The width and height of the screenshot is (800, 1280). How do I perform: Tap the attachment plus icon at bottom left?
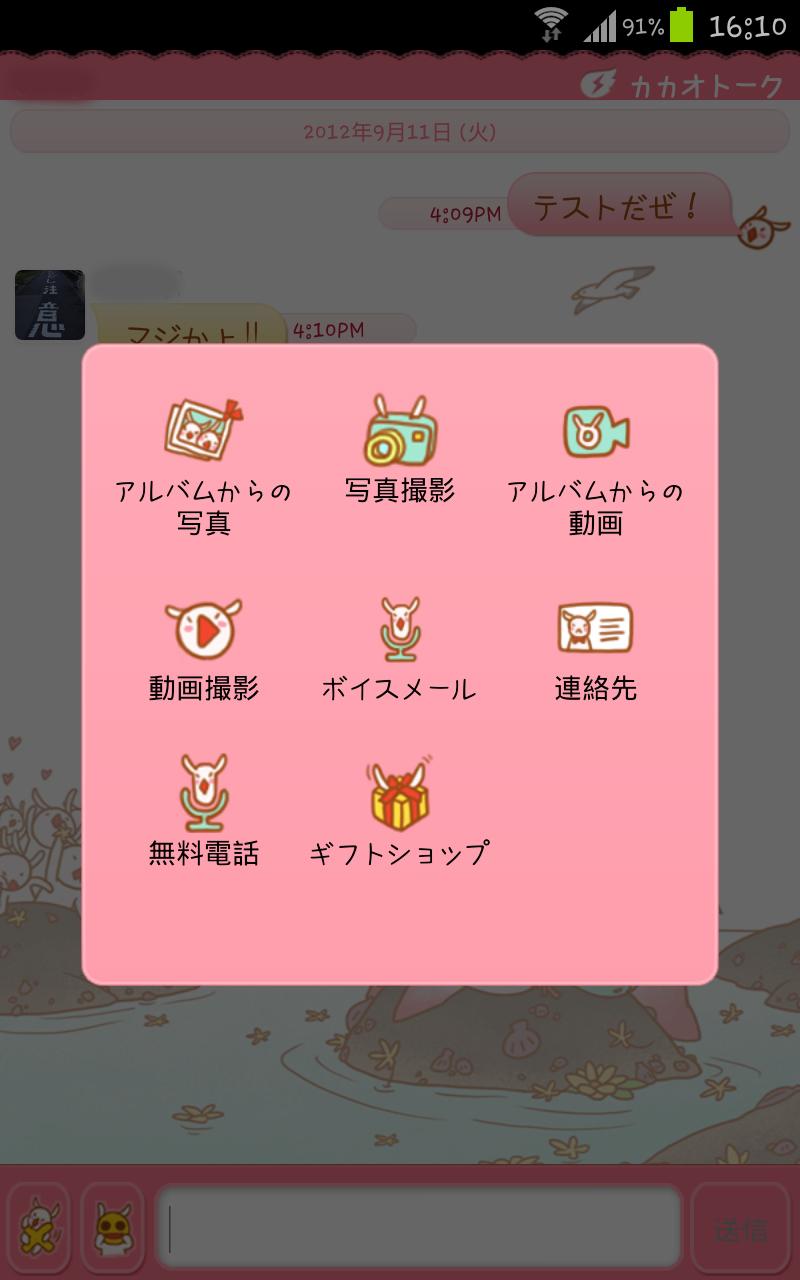coord(38,1227)
